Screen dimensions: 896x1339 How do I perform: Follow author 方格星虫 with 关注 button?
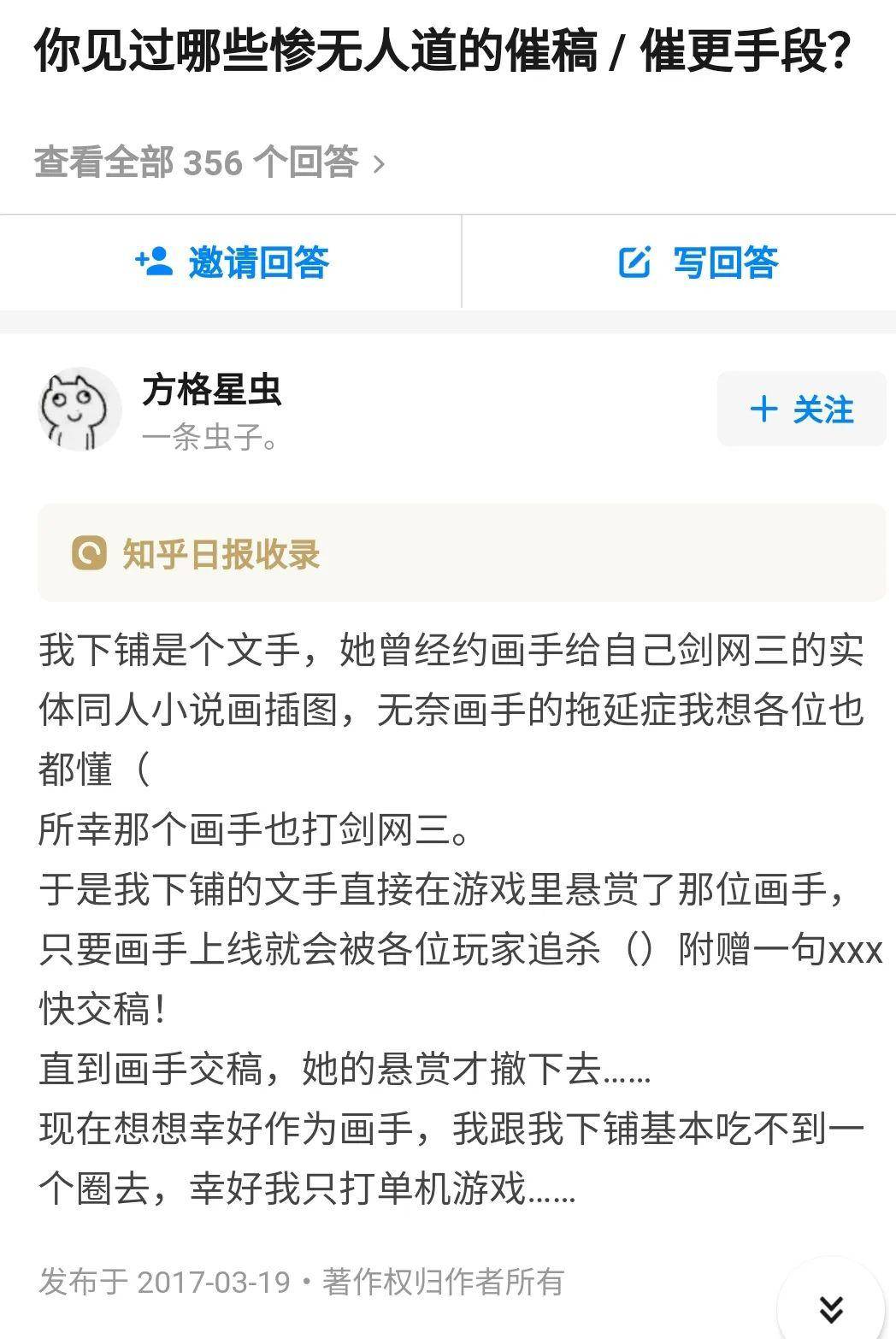coord(801,410)
